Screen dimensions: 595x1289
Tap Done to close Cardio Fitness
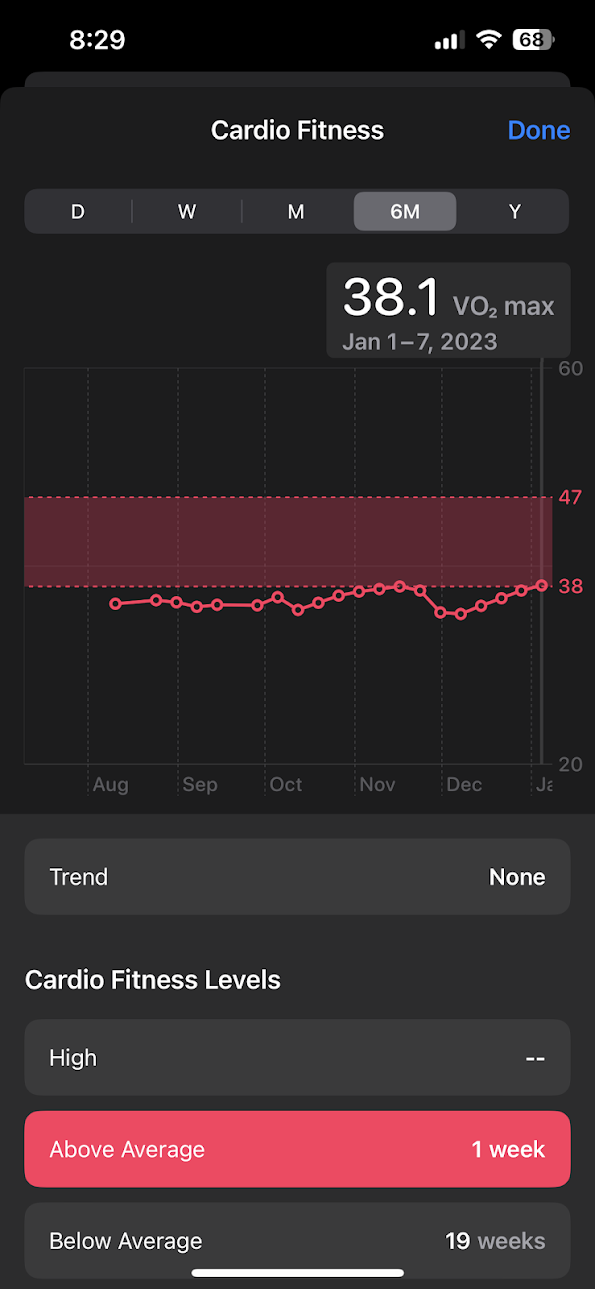(538, 130)
